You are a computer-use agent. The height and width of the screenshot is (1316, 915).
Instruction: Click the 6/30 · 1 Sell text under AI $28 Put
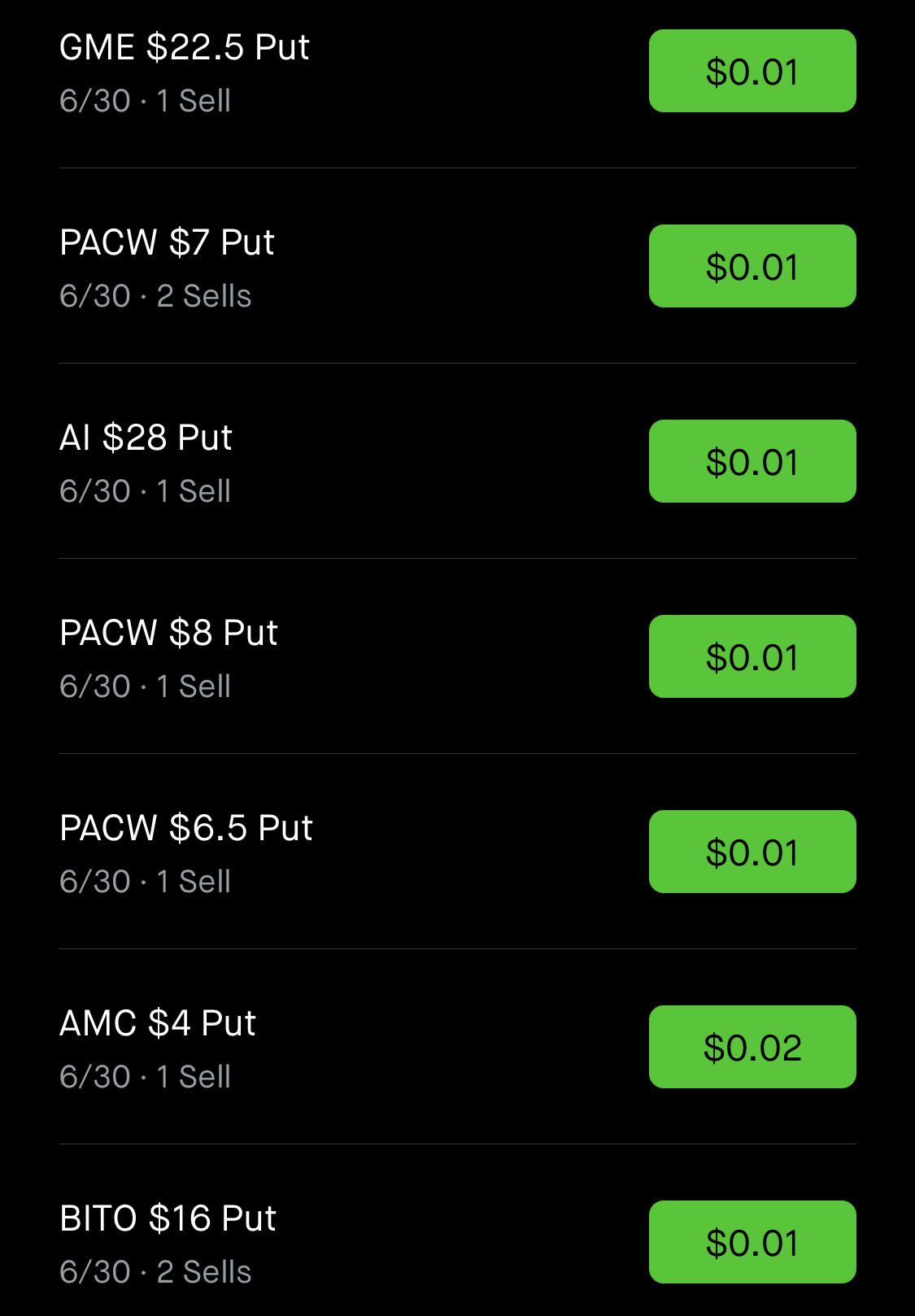[x=145, y=491]
